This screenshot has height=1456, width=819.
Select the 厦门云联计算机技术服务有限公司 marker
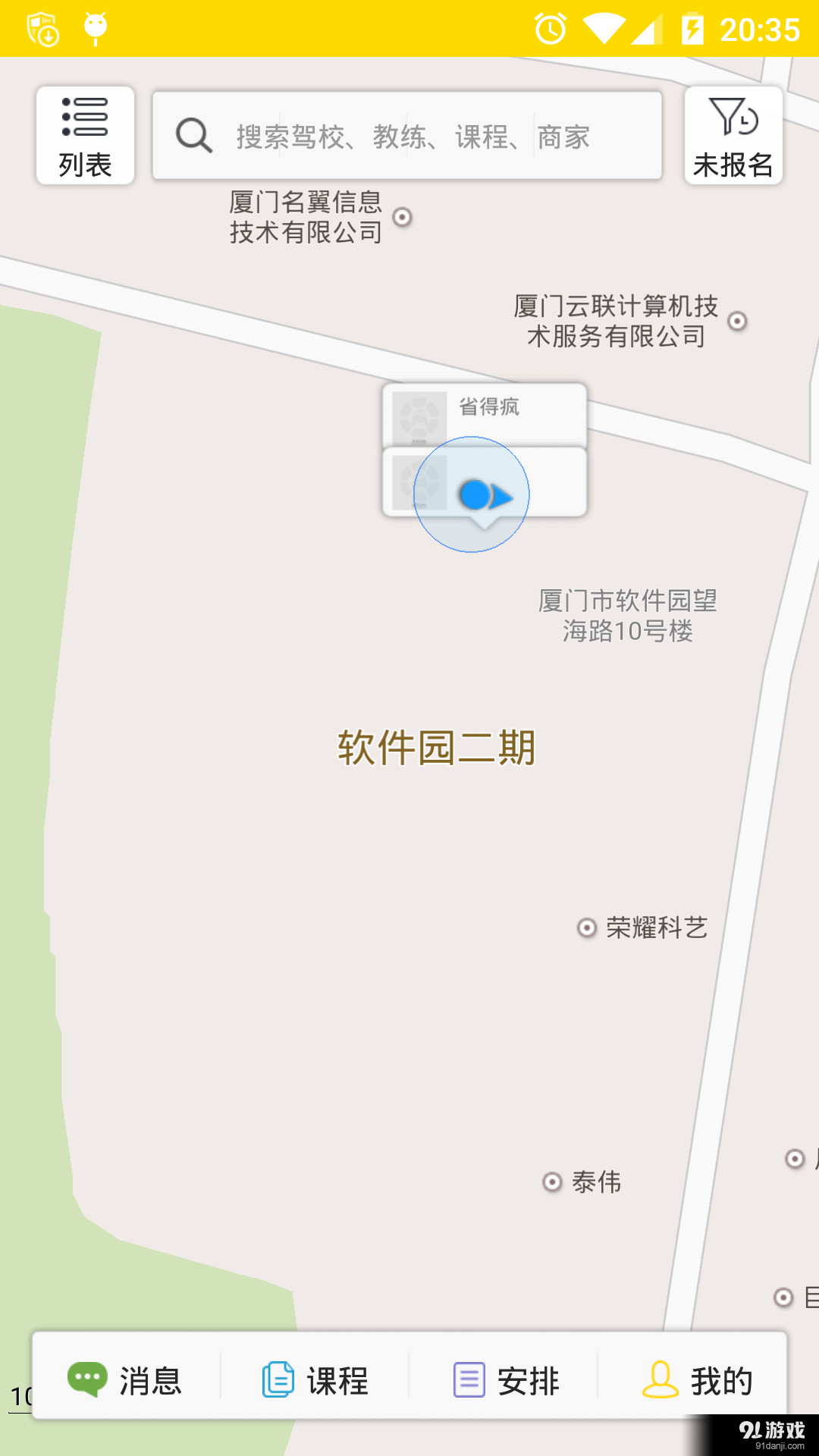pyautogui.click(x=736, y=322)
